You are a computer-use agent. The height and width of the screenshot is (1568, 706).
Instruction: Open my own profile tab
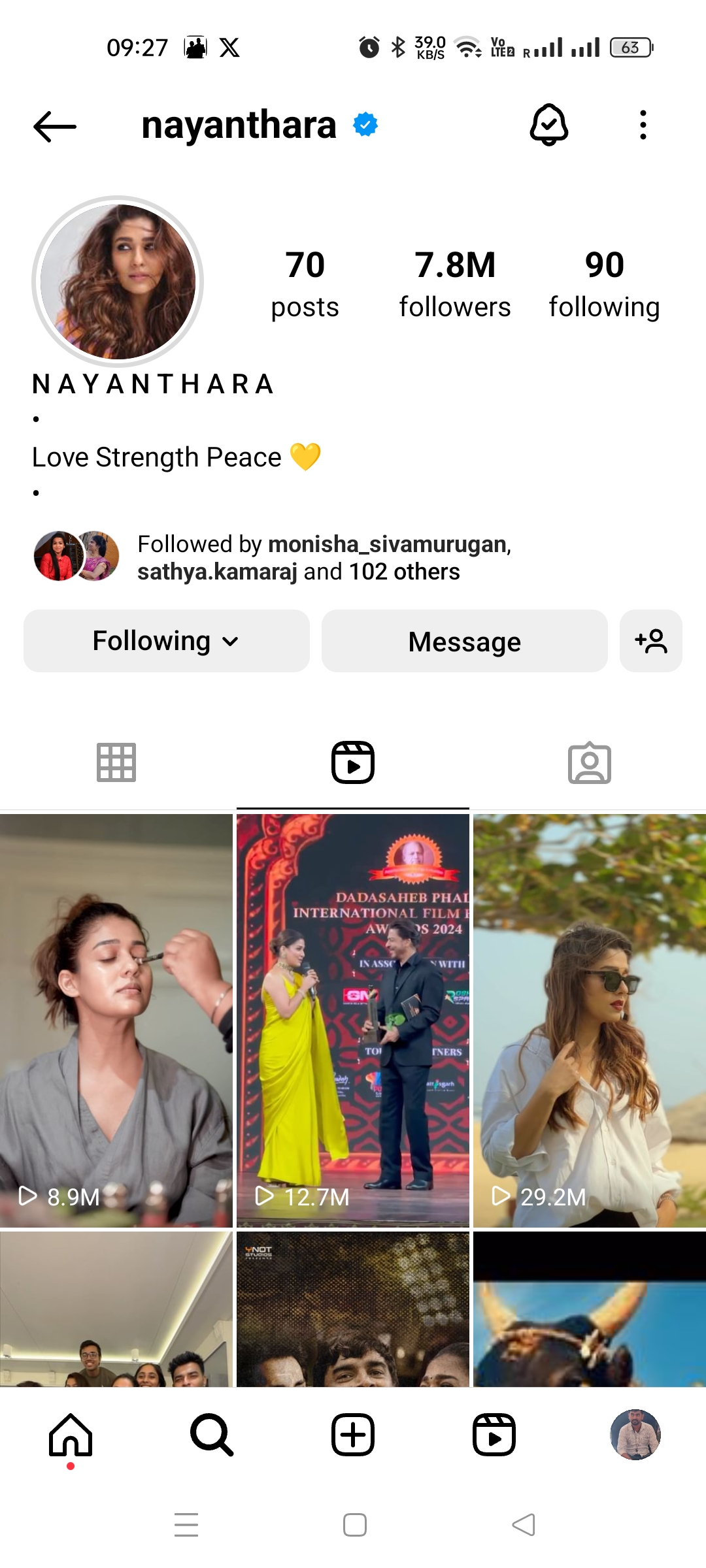pos(635,1435)
